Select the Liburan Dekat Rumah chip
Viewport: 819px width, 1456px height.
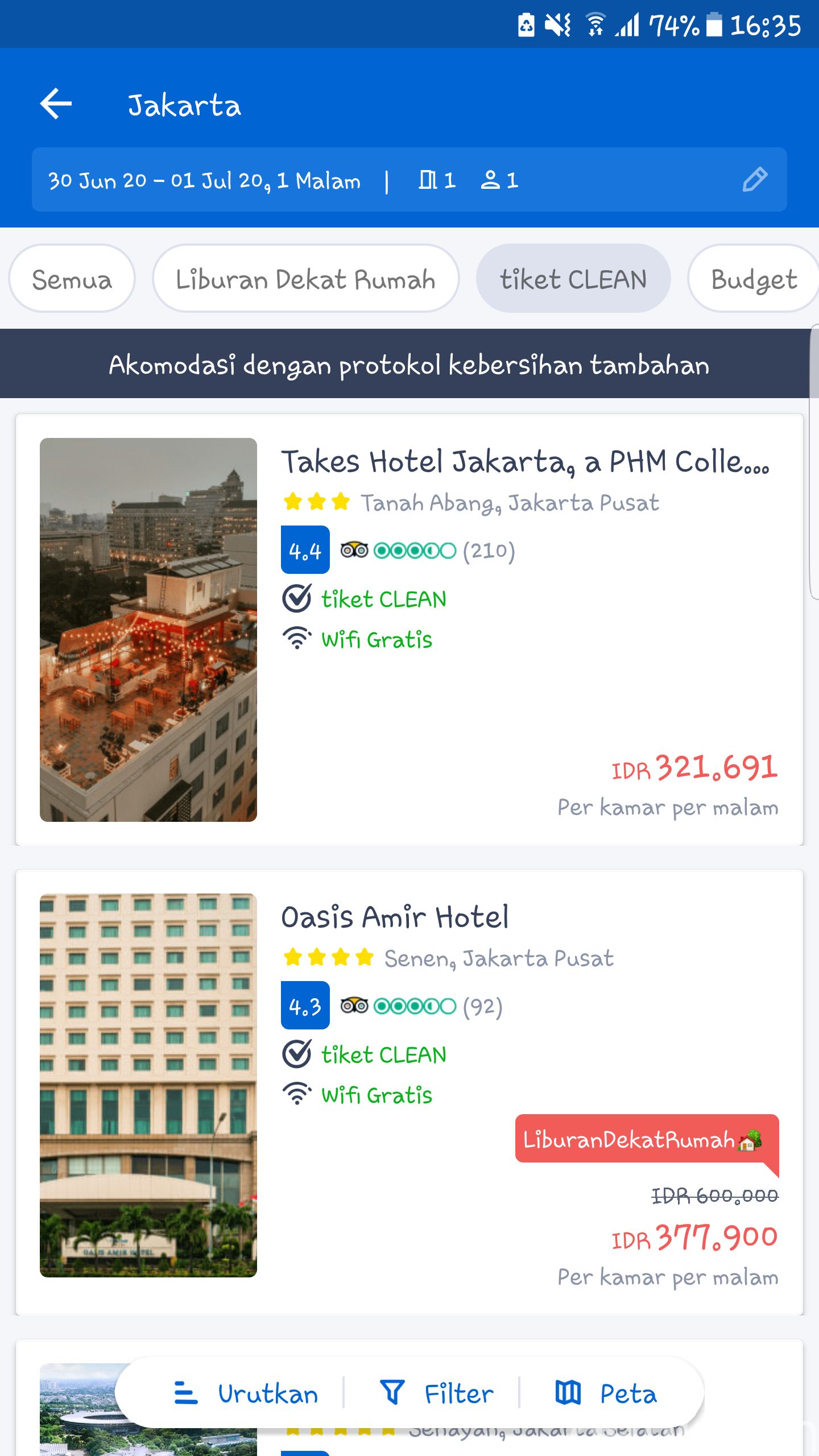point(305,279)
